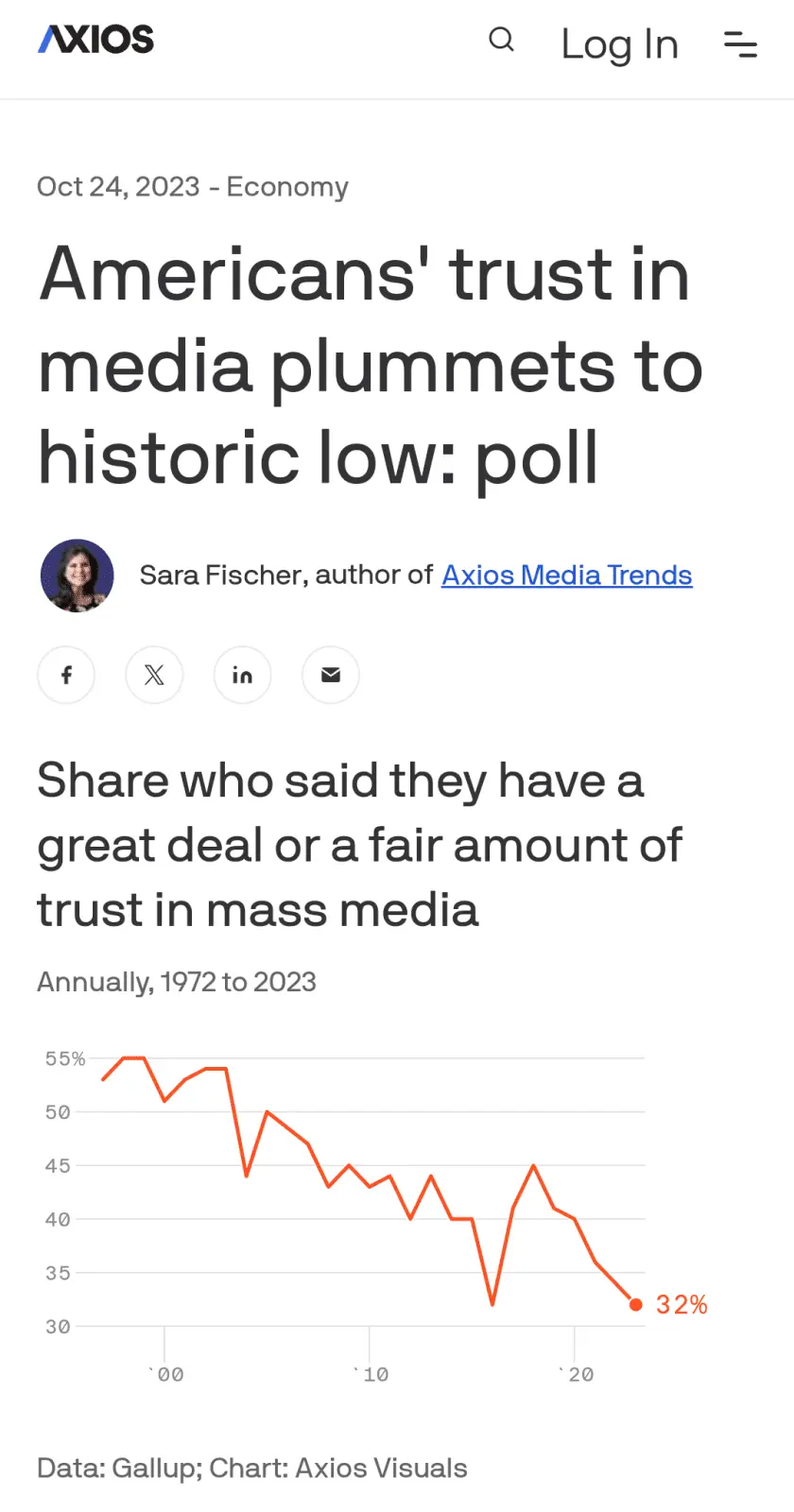Click the Axios logo
The width and height of the screenshot is (794, 1512).
tap(95, 40)
